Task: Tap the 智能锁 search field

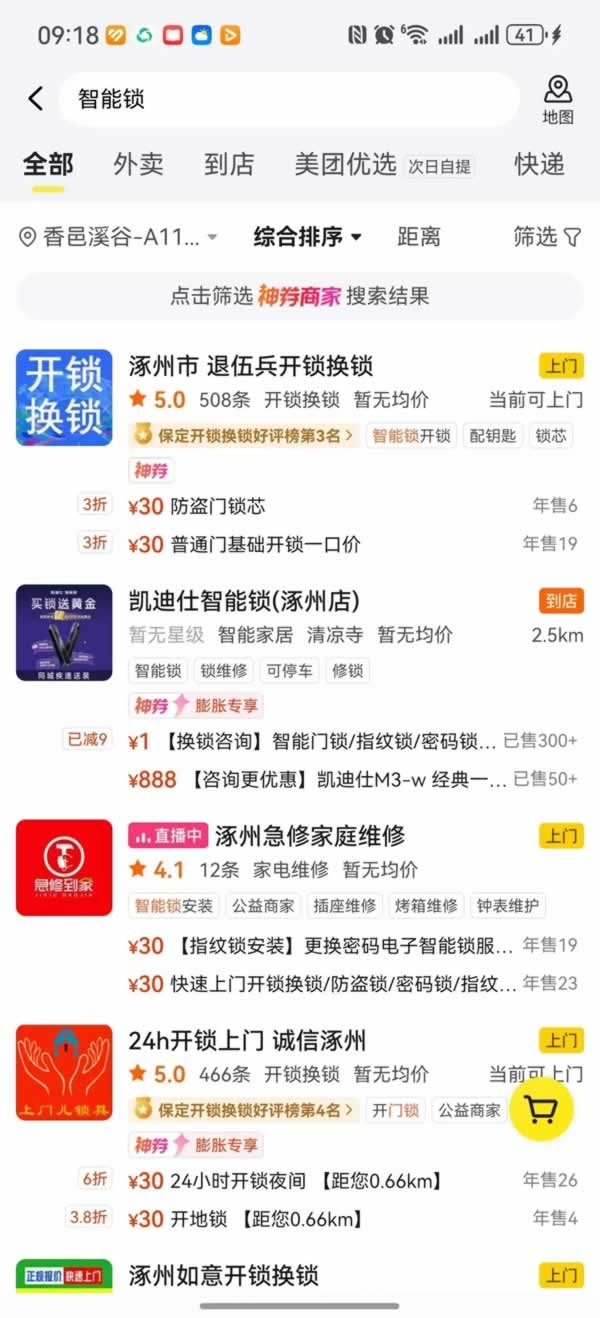Action: [x=288, y=99]
